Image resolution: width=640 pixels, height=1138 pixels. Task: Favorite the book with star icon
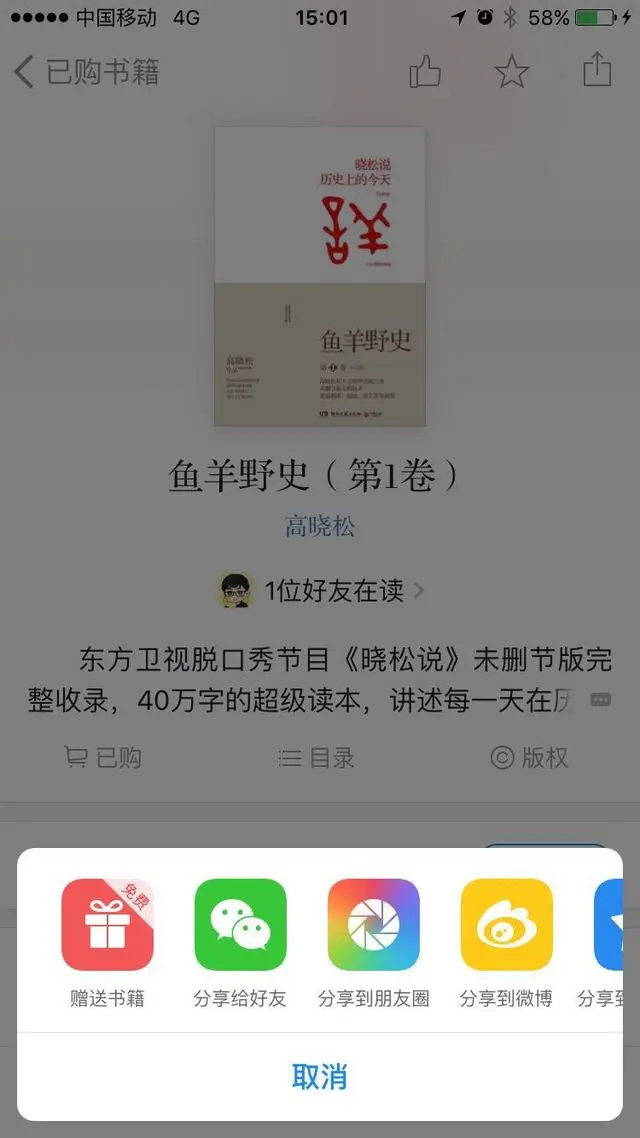click(x=511, y=71)
